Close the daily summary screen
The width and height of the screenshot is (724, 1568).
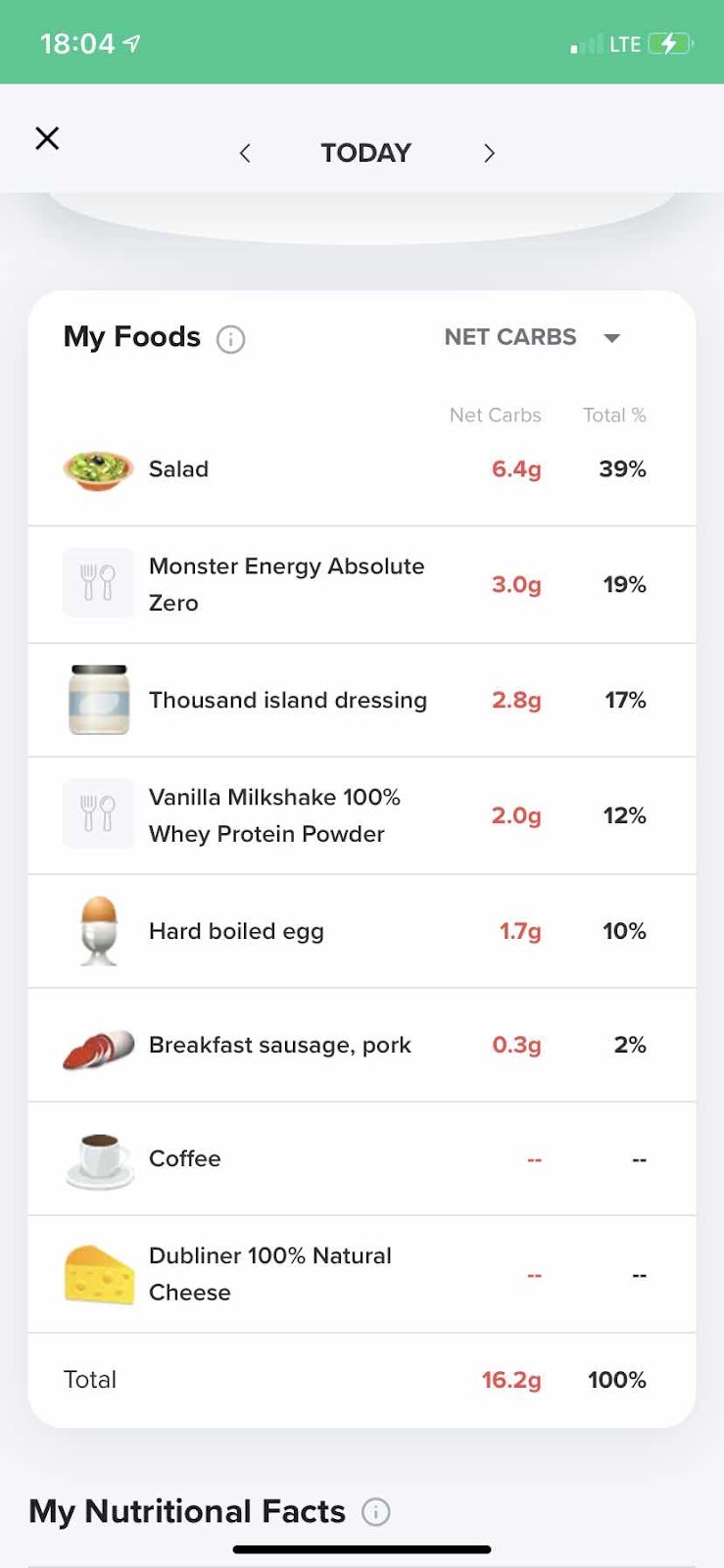tap(47, 138)
